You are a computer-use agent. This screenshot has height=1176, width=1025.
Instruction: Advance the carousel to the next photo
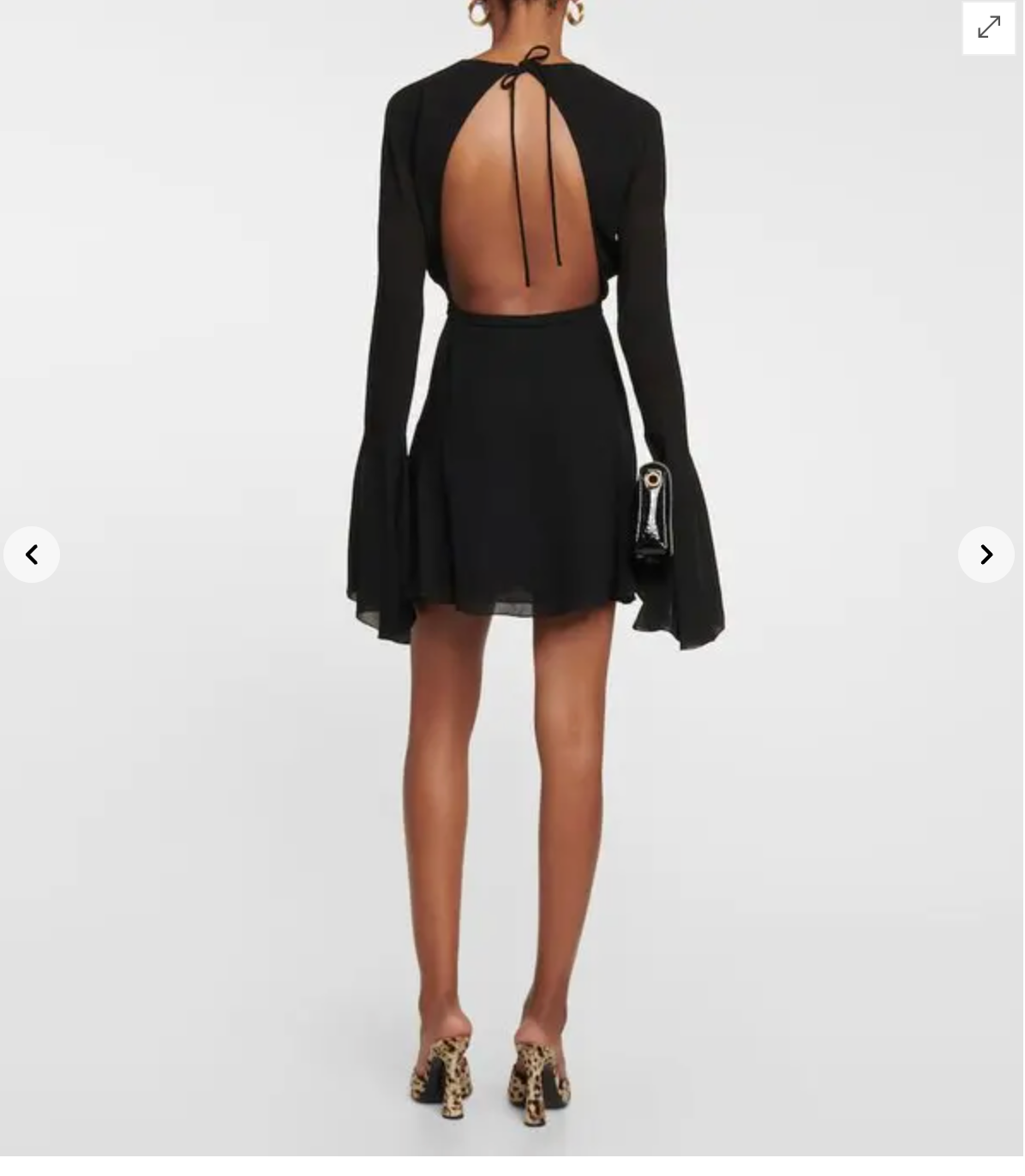[986, 555]
